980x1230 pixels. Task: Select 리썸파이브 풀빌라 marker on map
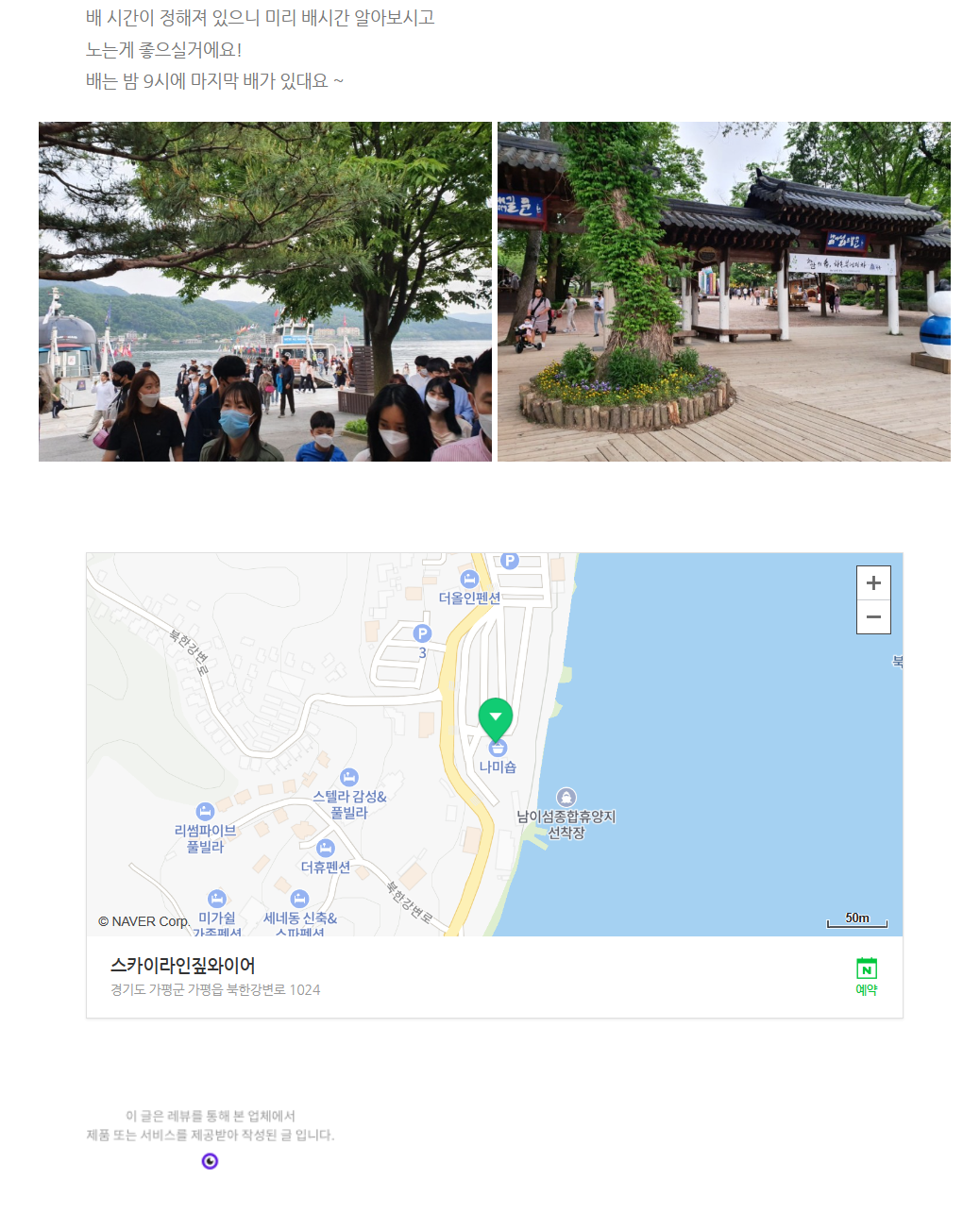click(205, 812)
